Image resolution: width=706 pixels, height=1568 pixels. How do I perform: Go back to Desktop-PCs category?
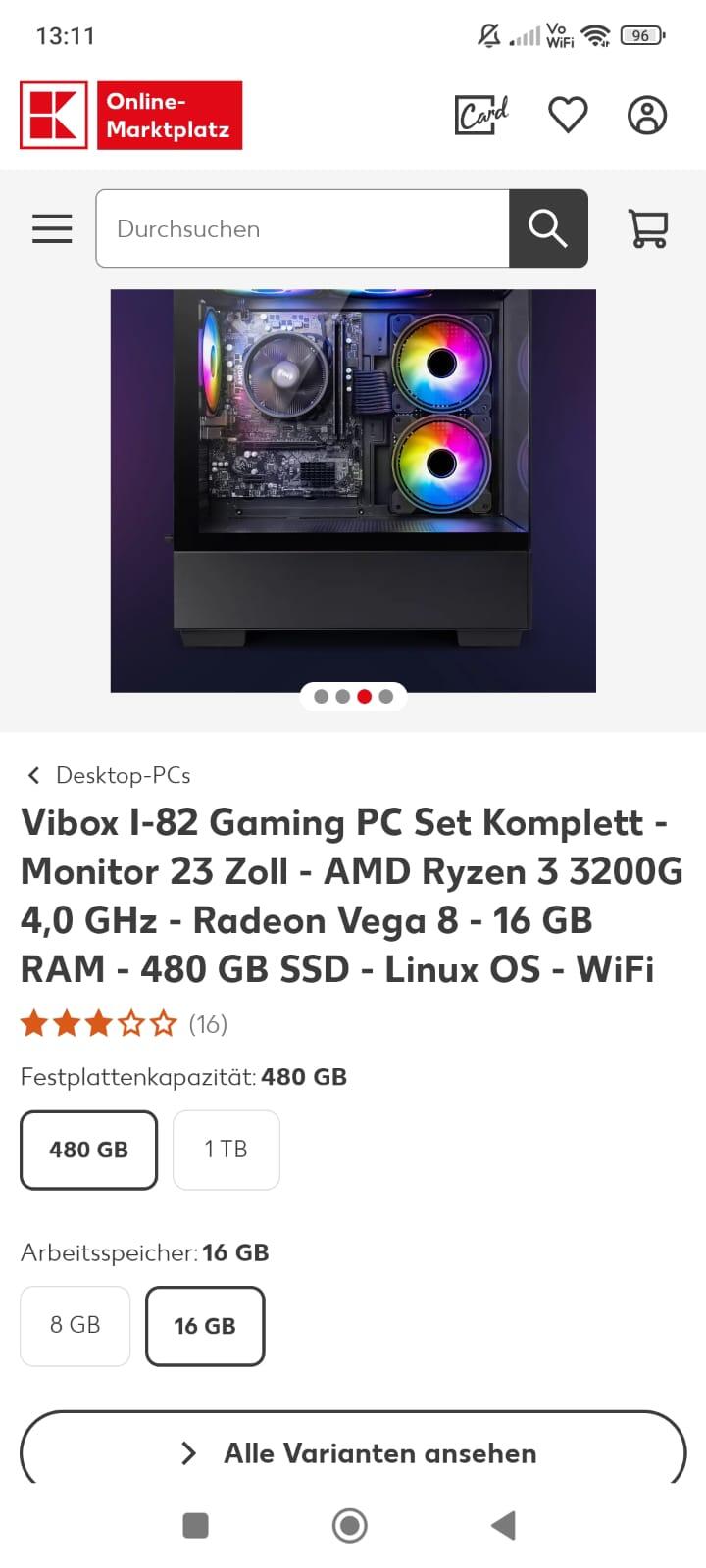pyautogui.click(x=108, y=775)
